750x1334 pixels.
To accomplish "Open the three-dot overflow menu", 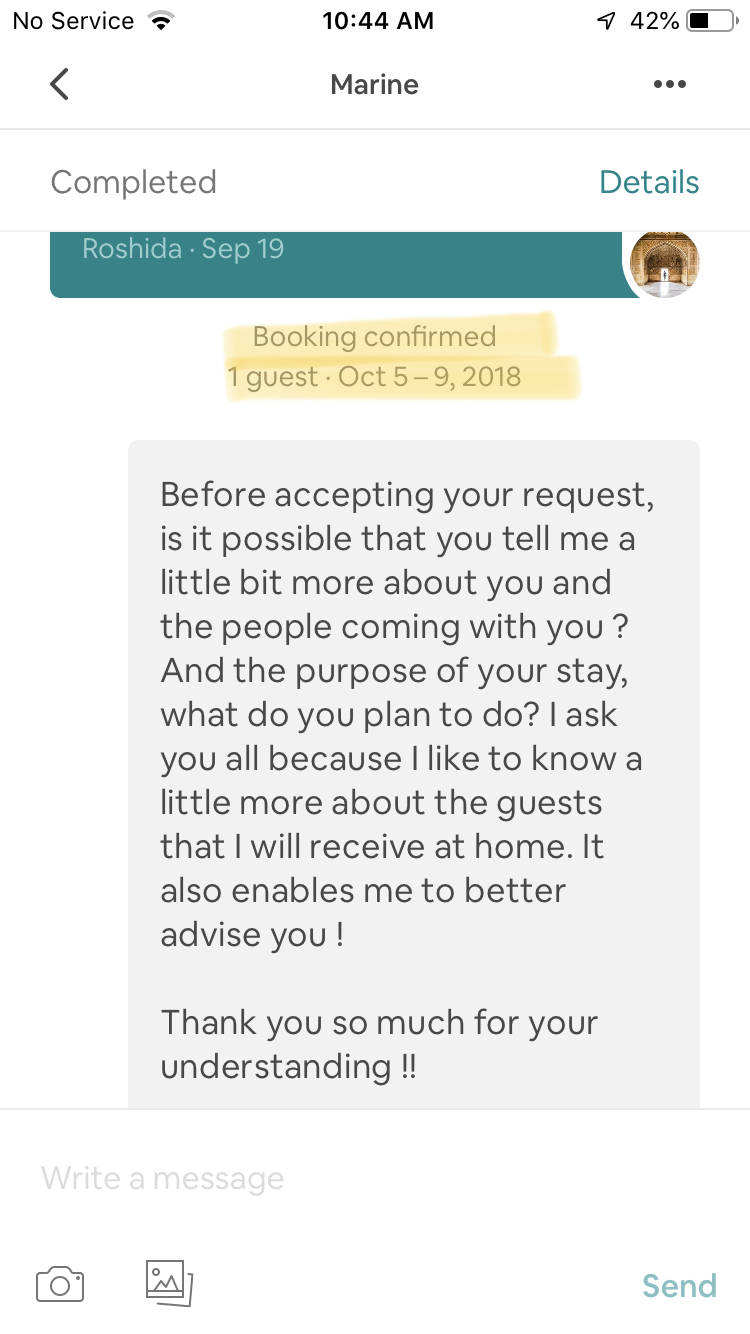I will (x=669, y=84).
